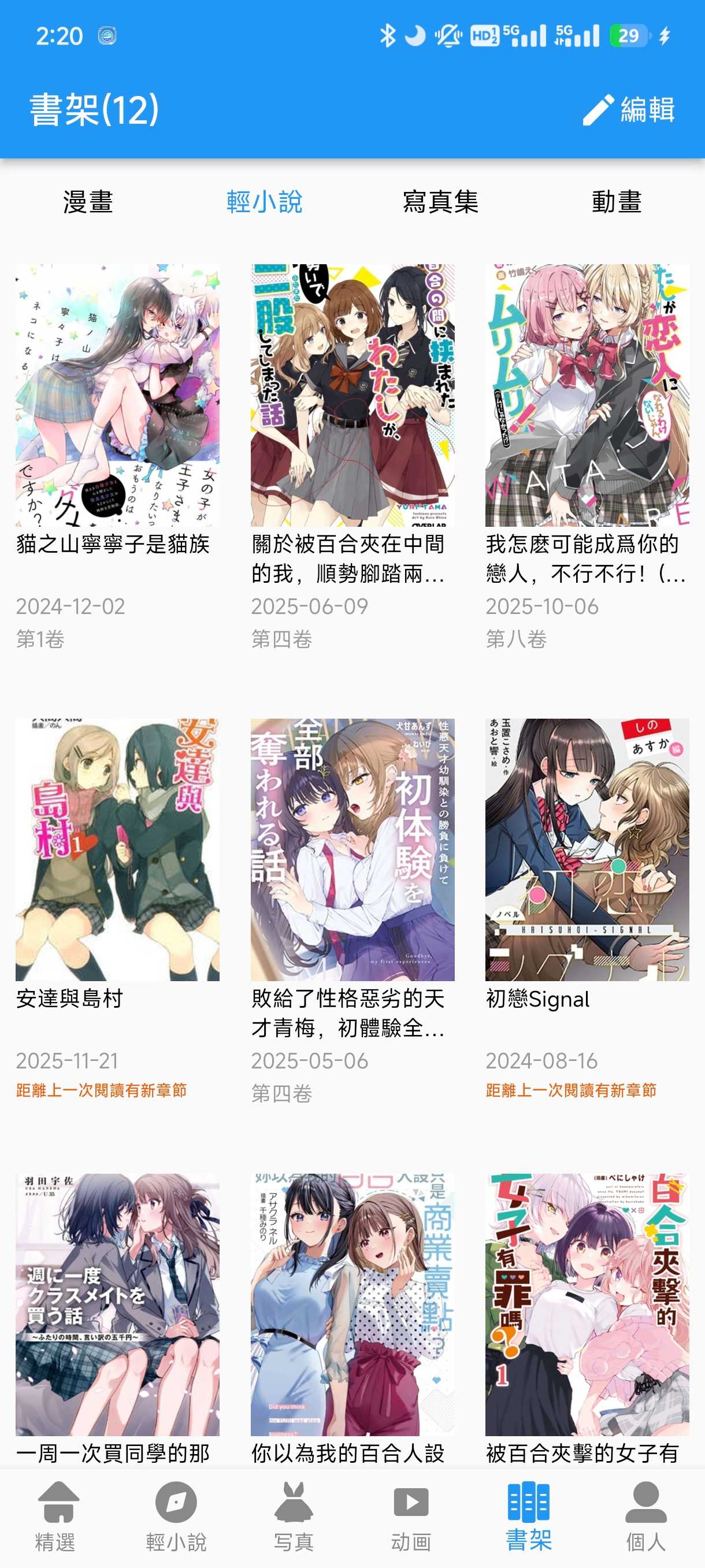Image resolution: width=705 pixels, height=1568 pixels.
Task: Open 我怎麼可能成爲你的戀人 novel
Action: [587, 395]
